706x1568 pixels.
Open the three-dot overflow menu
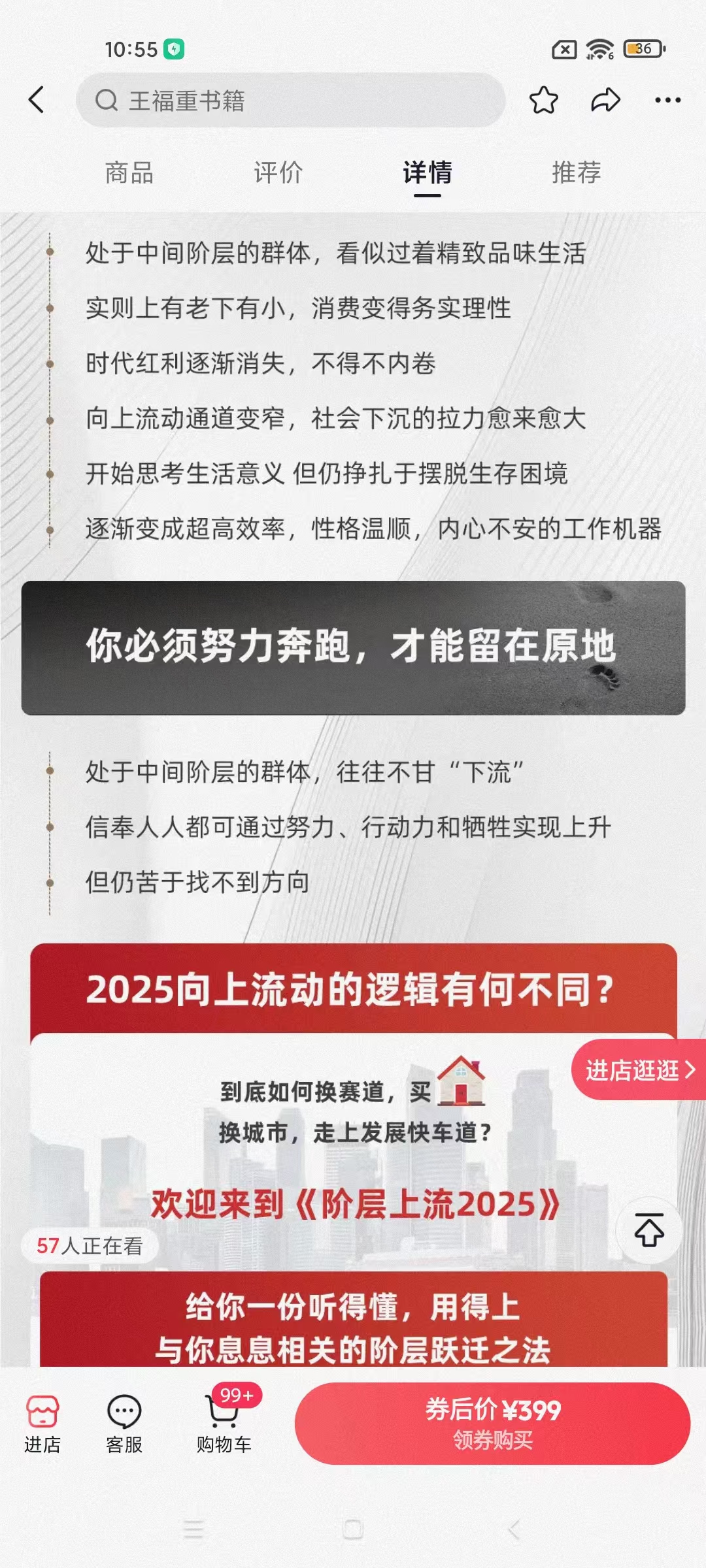(x=667, y=100)
